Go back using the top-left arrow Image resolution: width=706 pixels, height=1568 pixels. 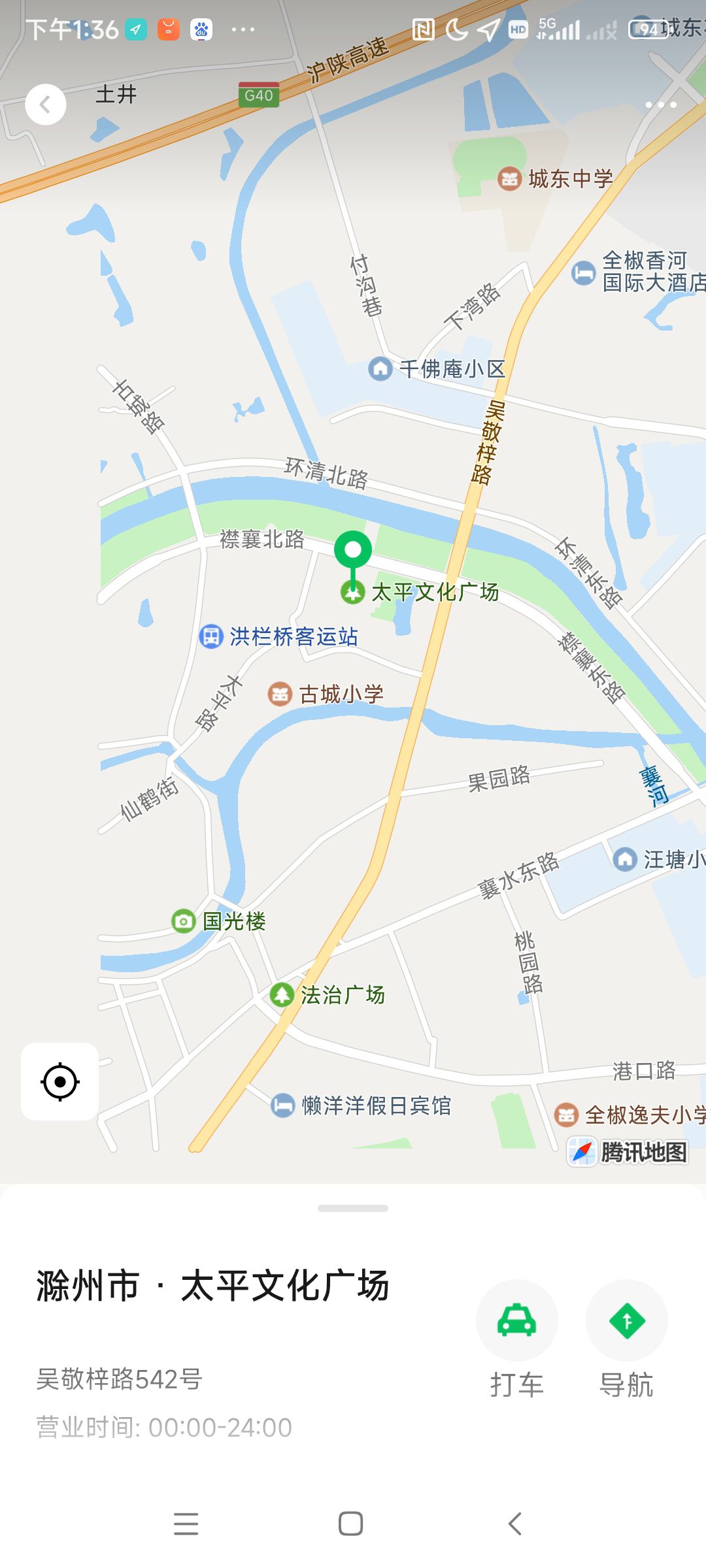pos(45,105)
